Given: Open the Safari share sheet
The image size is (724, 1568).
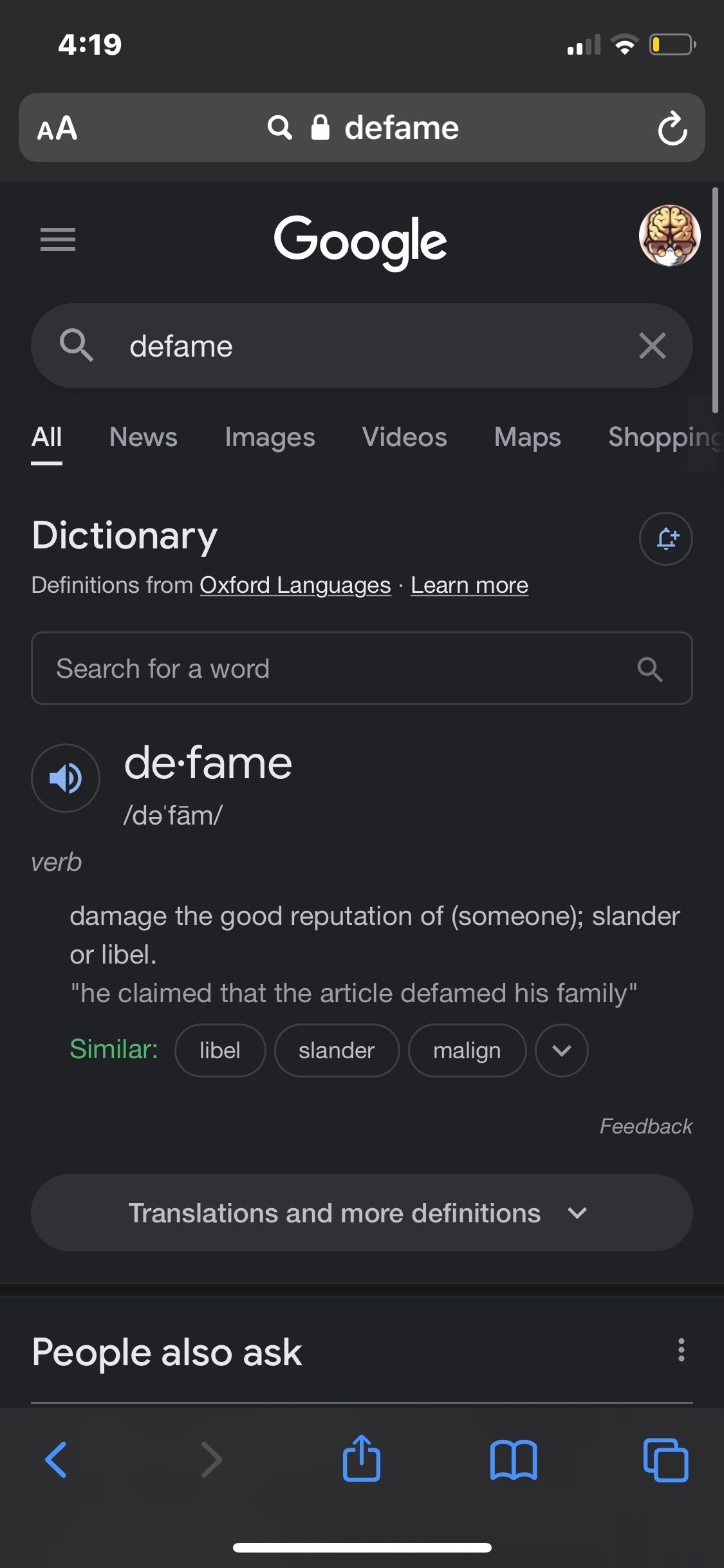Looking at the screenshot, I should (361, 1459).
